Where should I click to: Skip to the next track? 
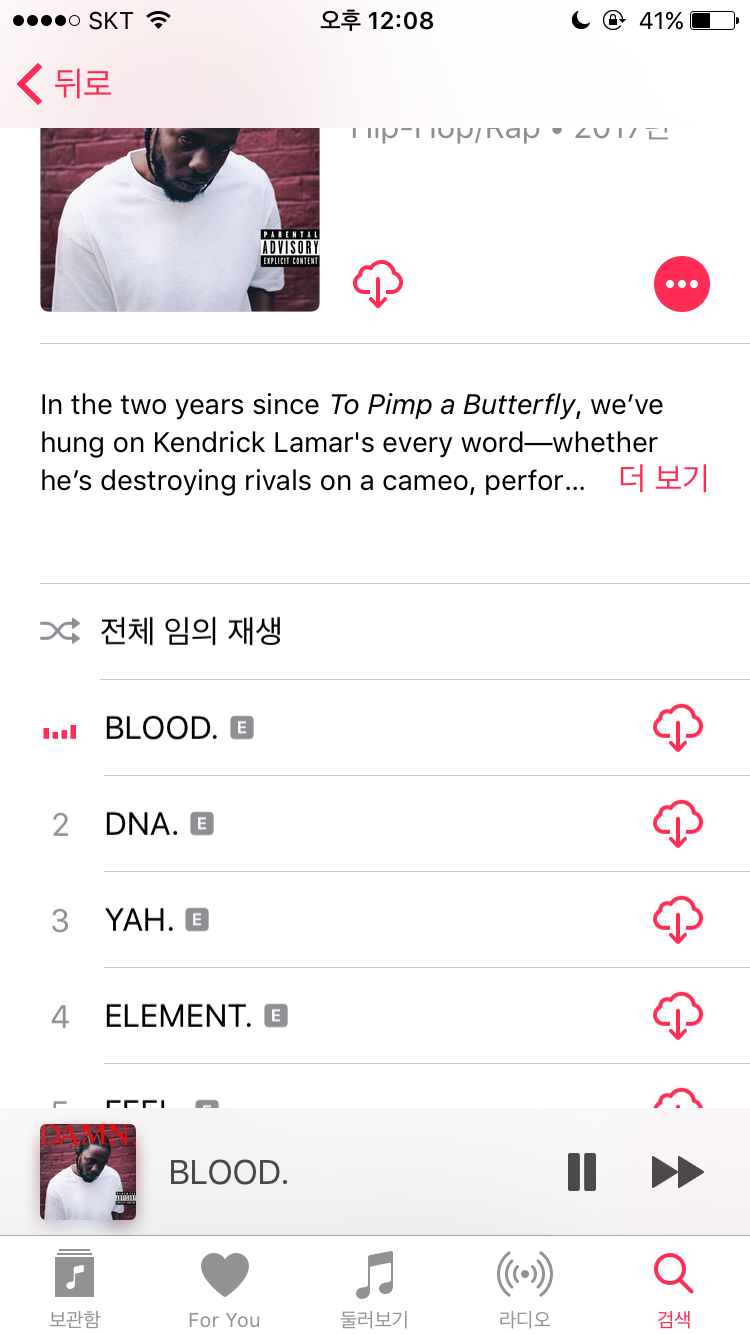tap(677, 1172)
